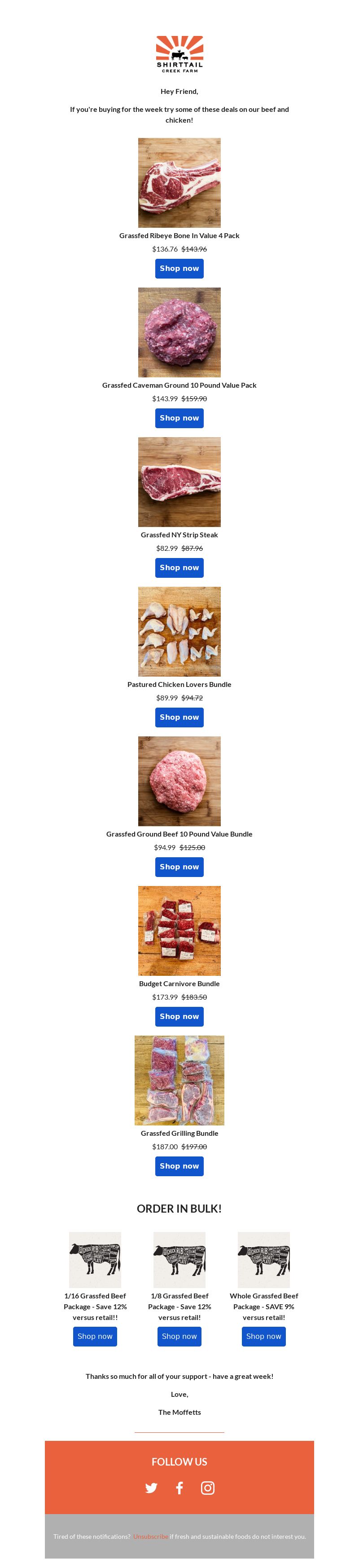359x1568 pixels.
Task: Shop the Grassfed Ground Beef 10 Pound Bundle
Action: click(179, 867)
